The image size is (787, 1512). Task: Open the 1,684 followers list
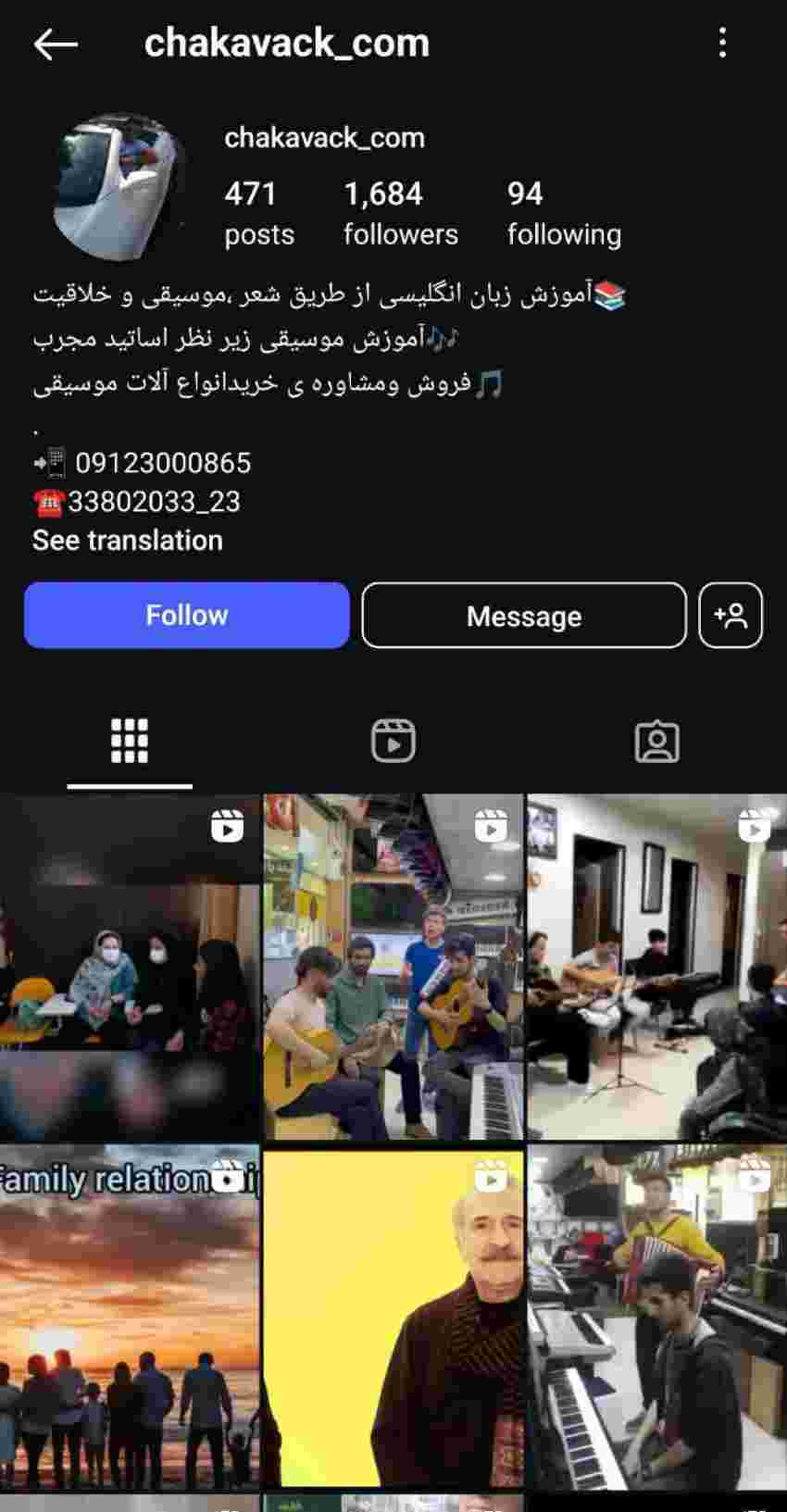[x=400, y=213]
